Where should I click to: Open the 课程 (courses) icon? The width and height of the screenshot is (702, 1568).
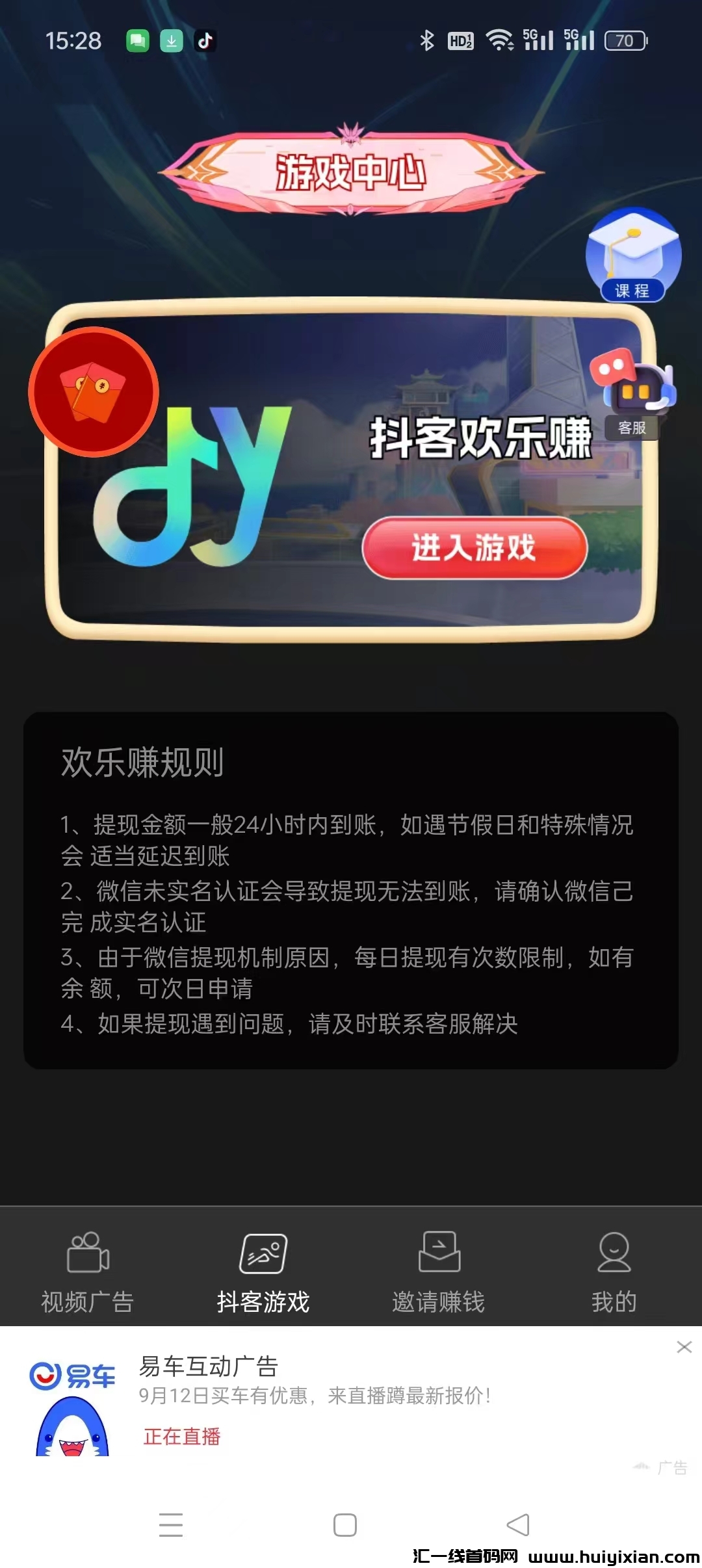634,257
